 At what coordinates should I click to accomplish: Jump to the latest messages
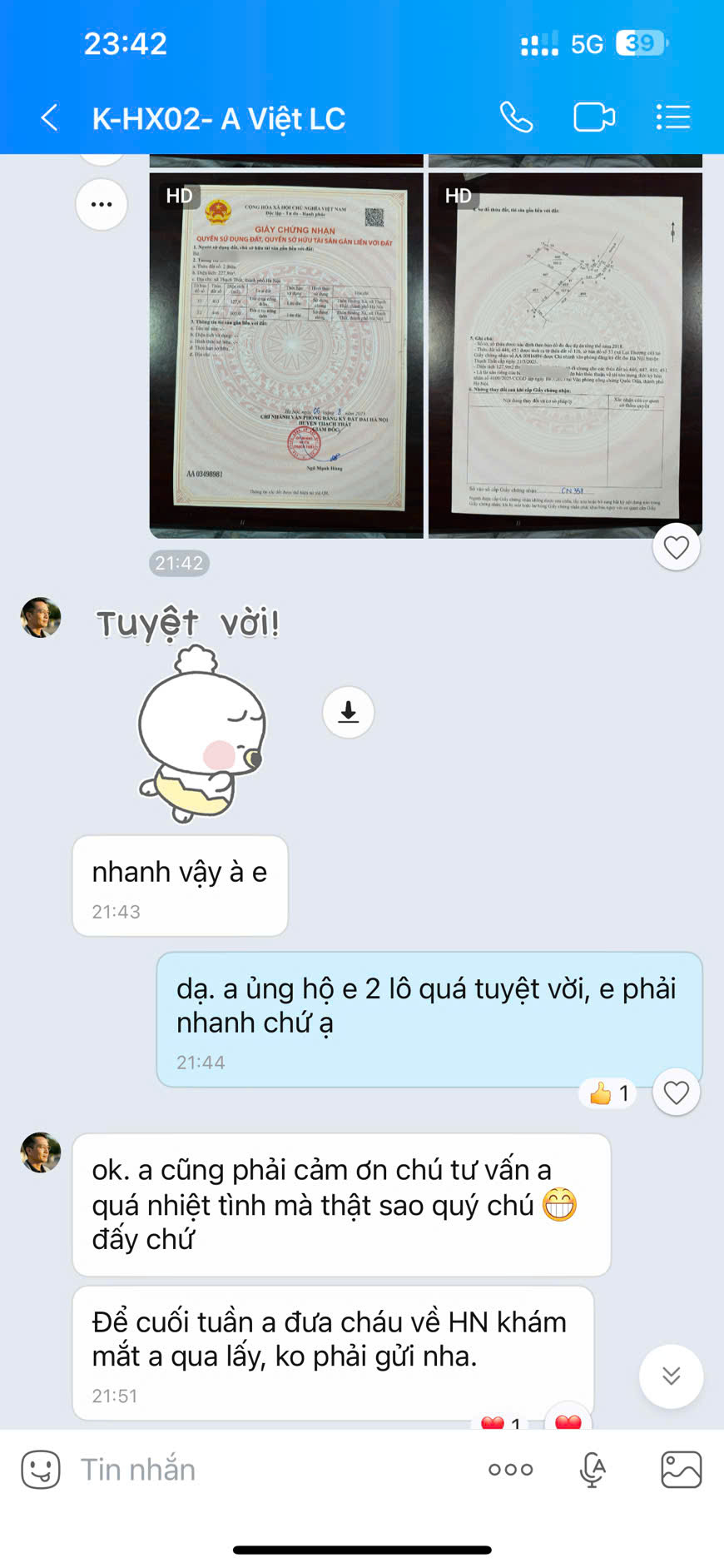671,1376
